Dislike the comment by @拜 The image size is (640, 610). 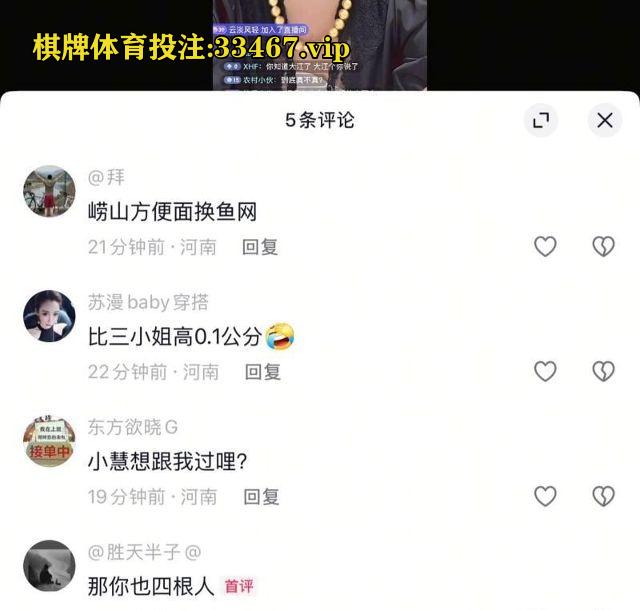coord(603,246)
